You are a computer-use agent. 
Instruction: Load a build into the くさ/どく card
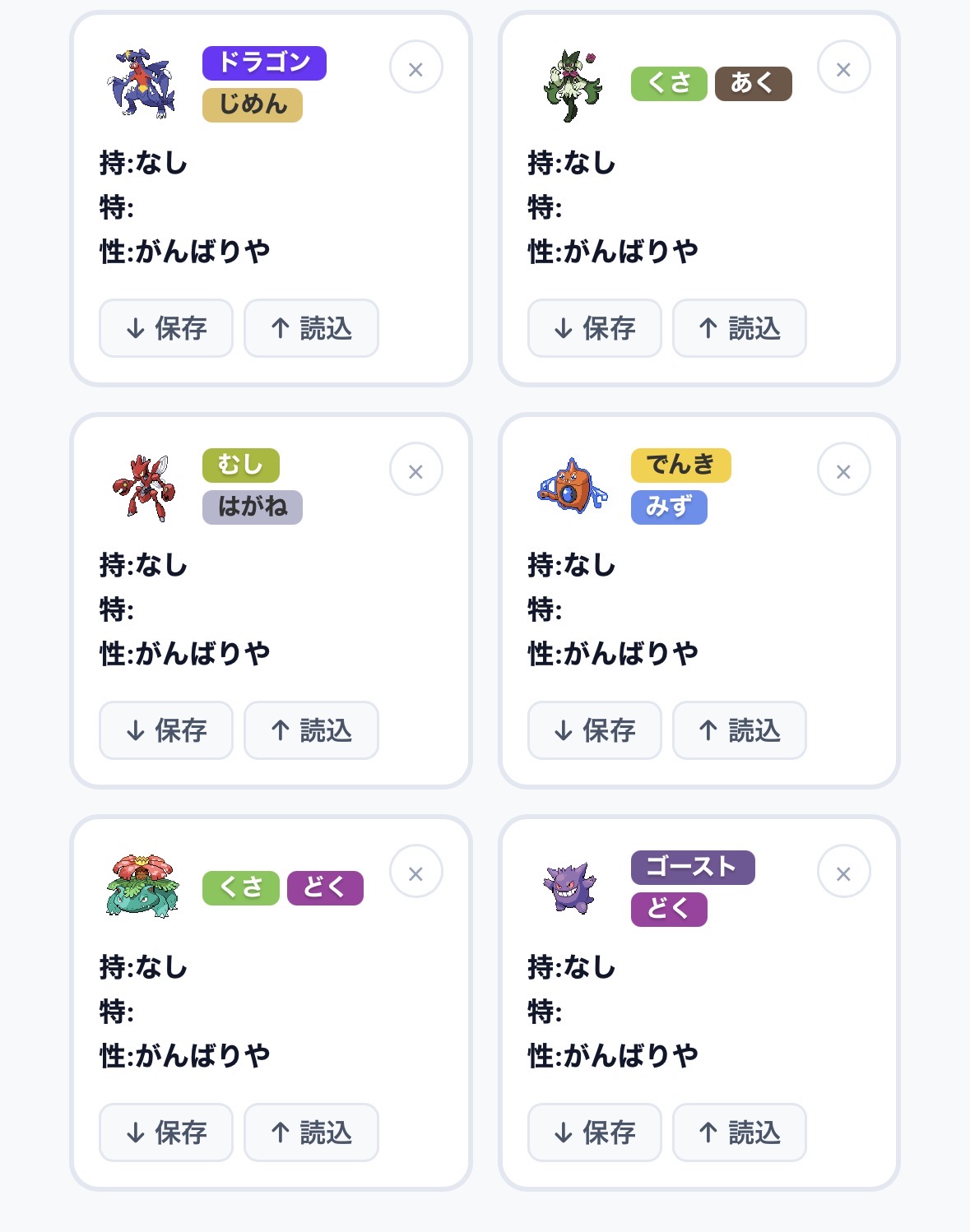[x=311, y=1132]
